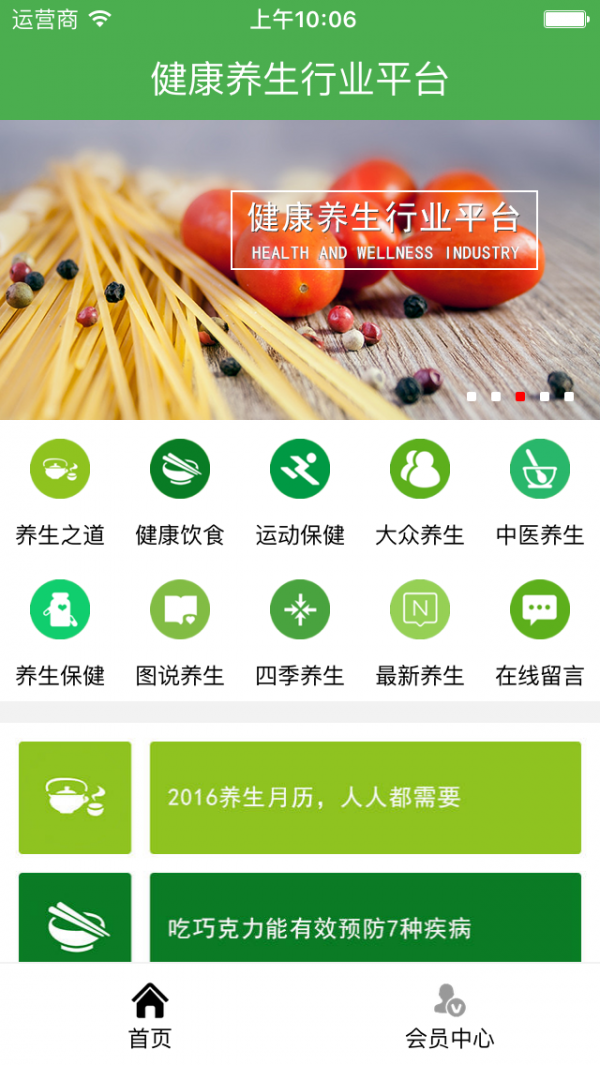The height and width of the screenshot is (1065, 600).
Task: Open the article 吃巧克力能有效预防7种疾病
Action: click(x=365, y=920)
